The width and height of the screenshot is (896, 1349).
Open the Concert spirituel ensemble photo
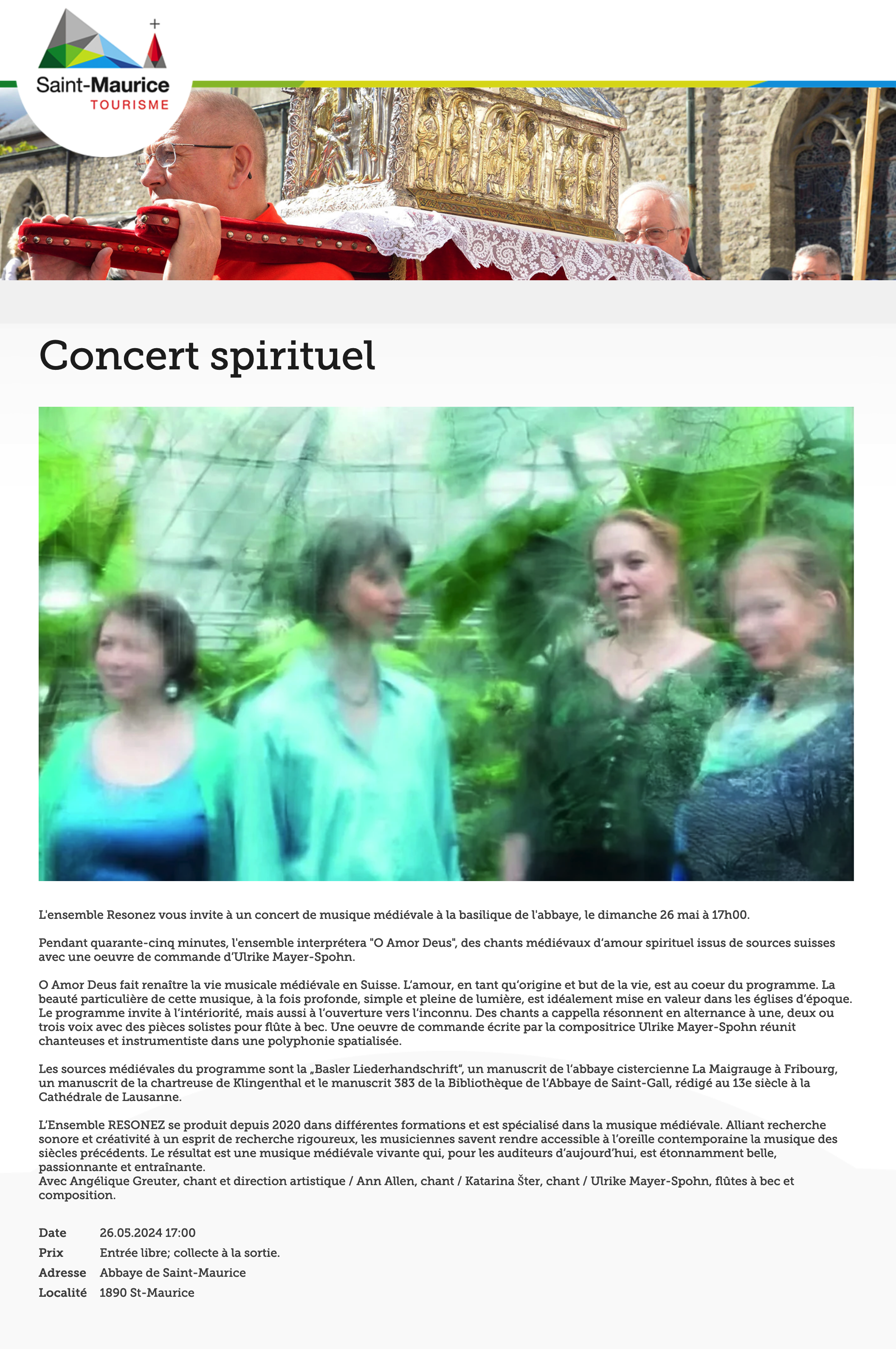tap(446, 643)
